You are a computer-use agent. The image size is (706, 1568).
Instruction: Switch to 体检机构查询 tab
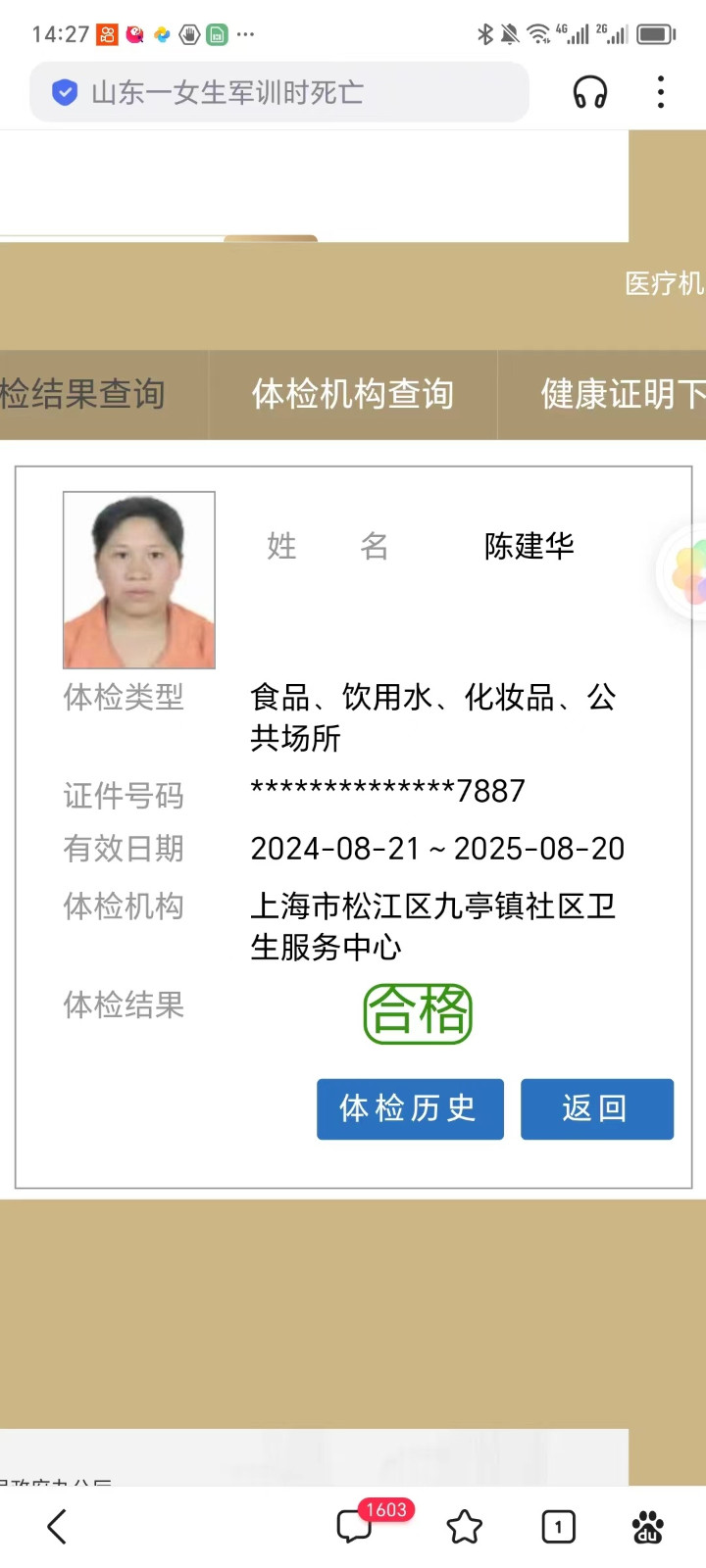(x=353, y=394)
